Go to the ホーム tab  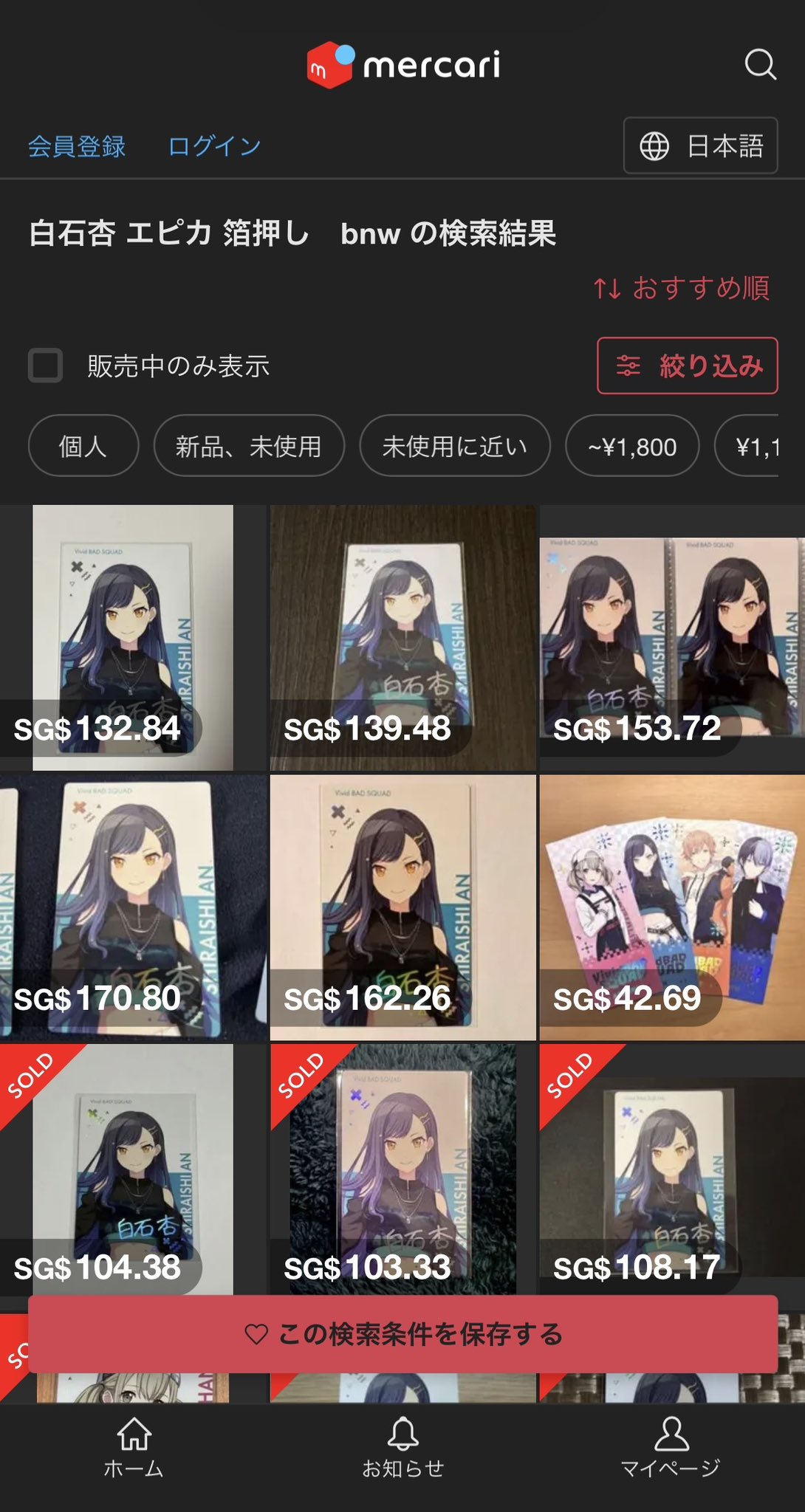(134, 1447)
